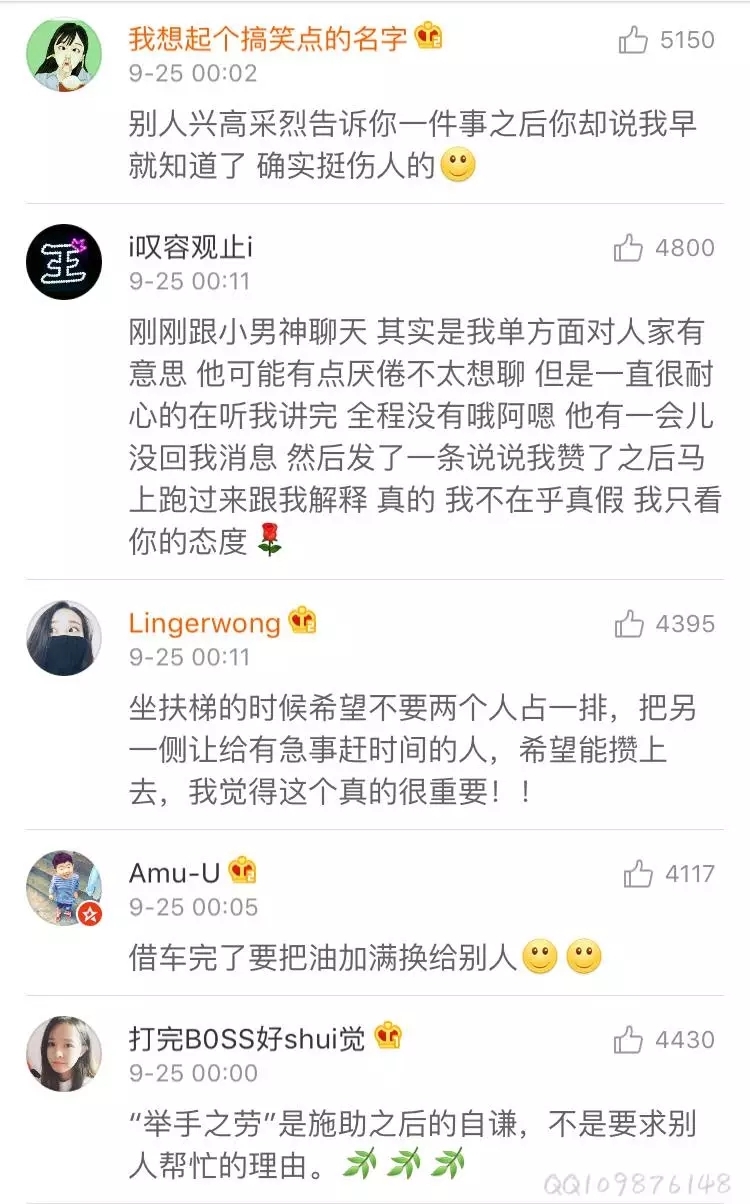The width and height of the screenshot is (750, 1204).
Task: Tap the username Lingerwong
Action: tap(204, 623)
